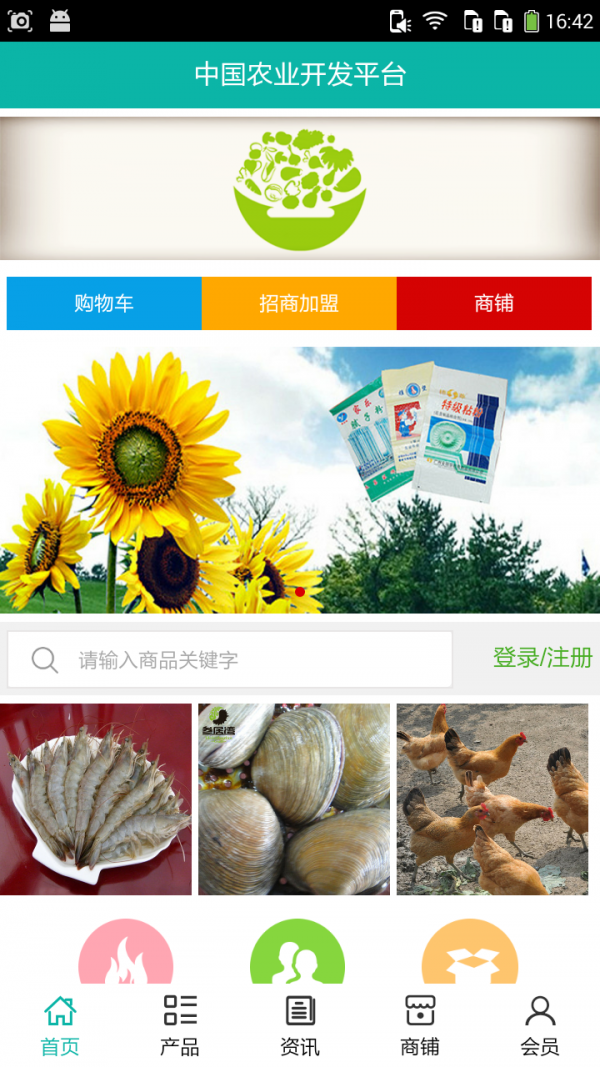This screenshot has width=600, height=1067.
Task: Open the 招商加盟 button
Action: pos(299,303)
